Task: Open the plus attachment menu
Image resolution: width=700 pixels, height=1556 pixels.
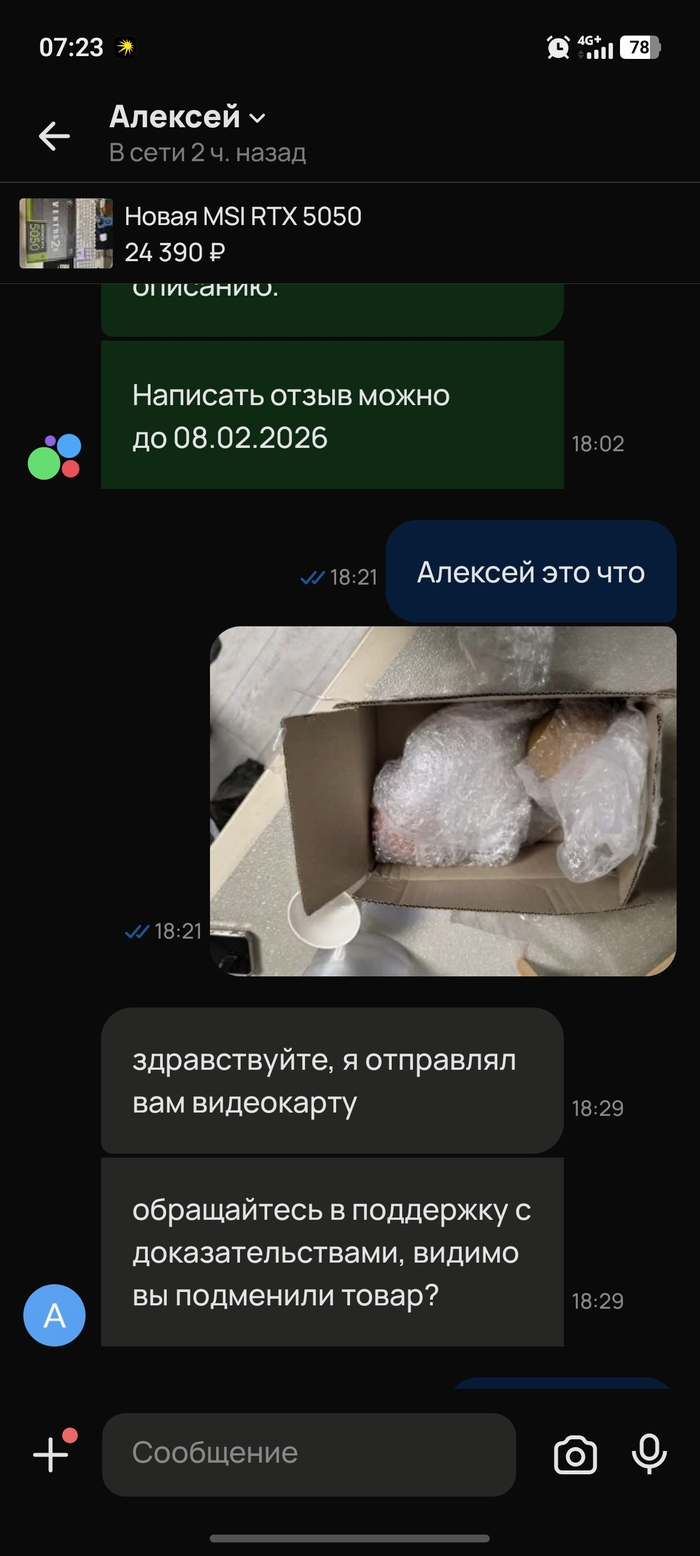Action: tap(51, 1454)
